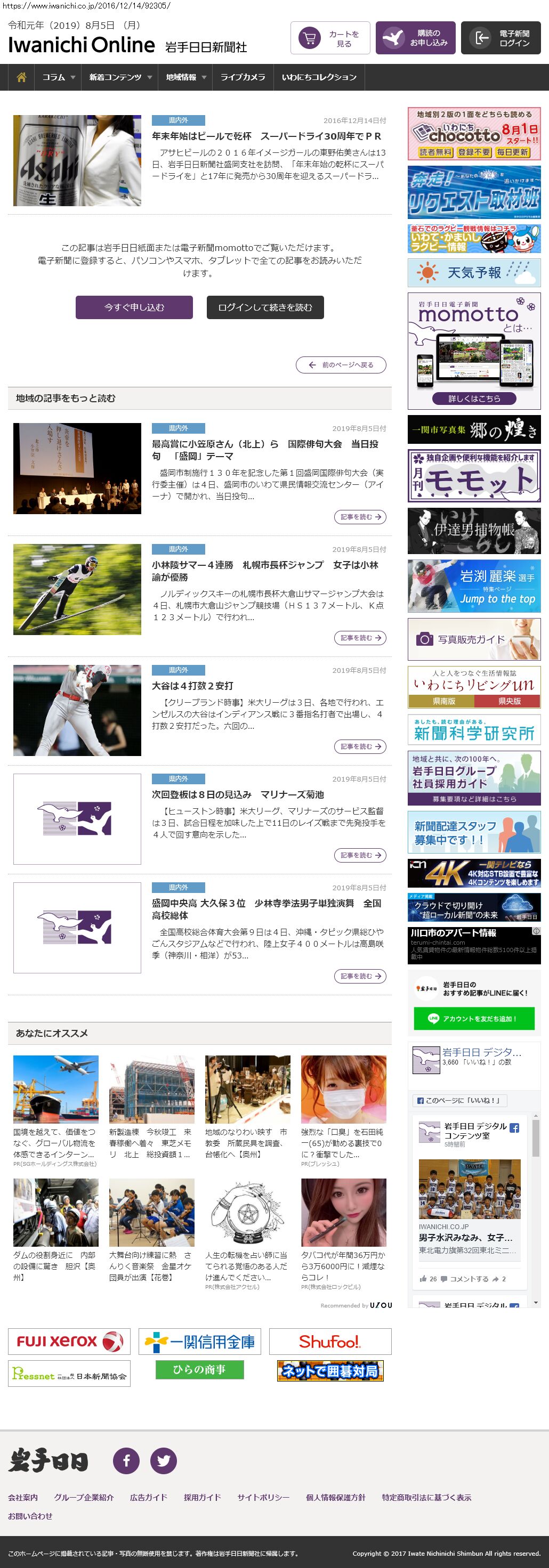Open 電子新聞ログイン
The width and height of the screenshot is (549, 1568).
coord(500,38)
